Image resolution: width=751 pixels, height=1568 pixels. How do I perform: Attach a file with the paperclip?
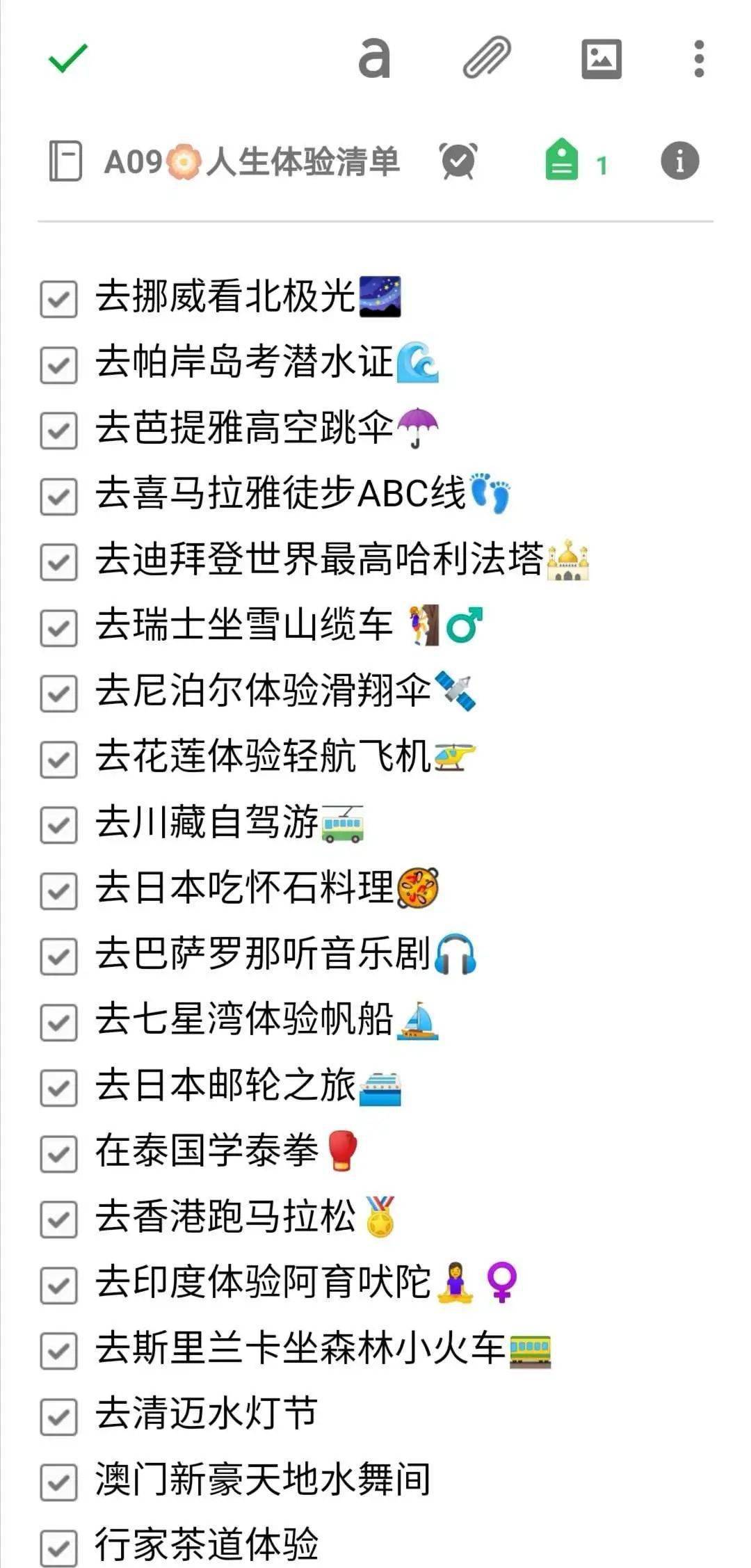(x=487, y=57)
